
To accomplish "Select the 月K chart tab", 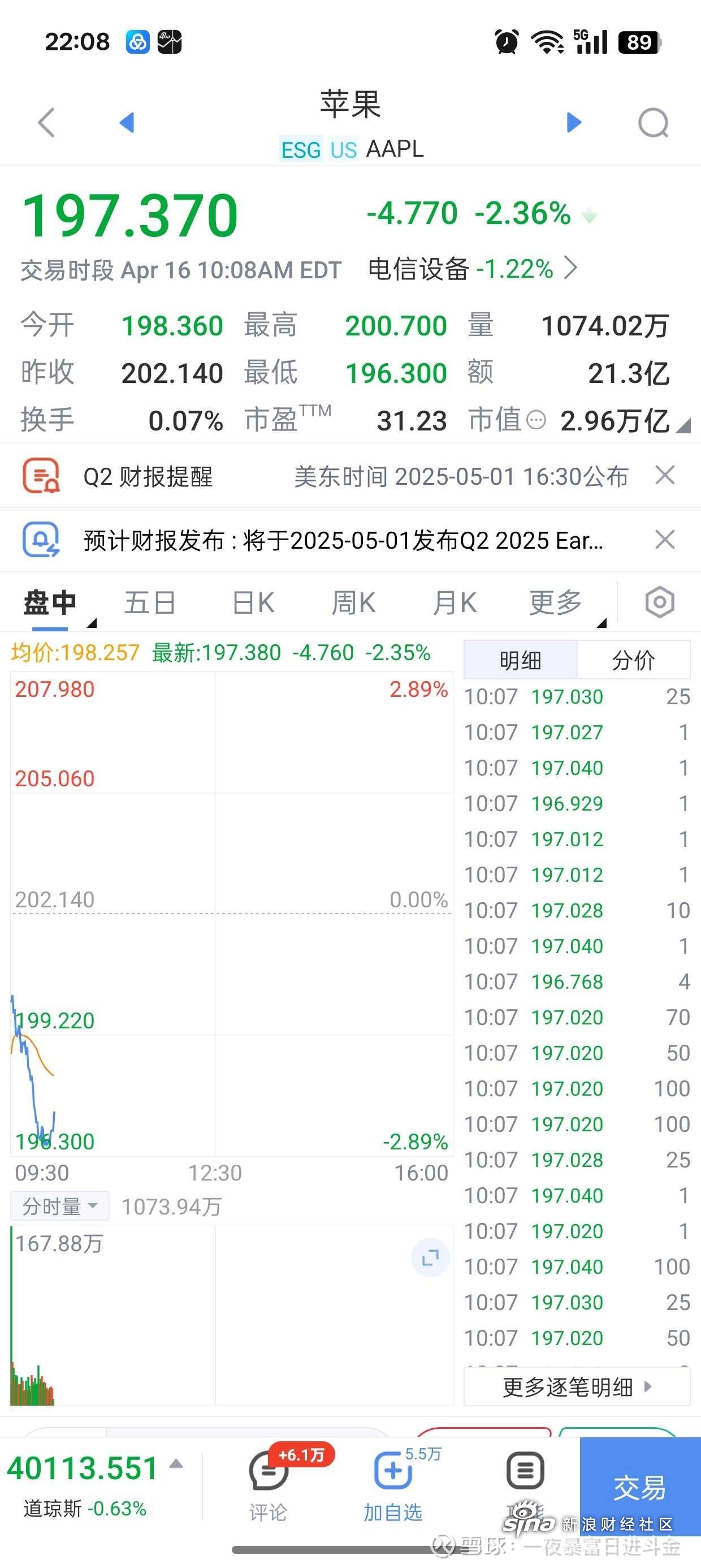I will tap(455, 602).
